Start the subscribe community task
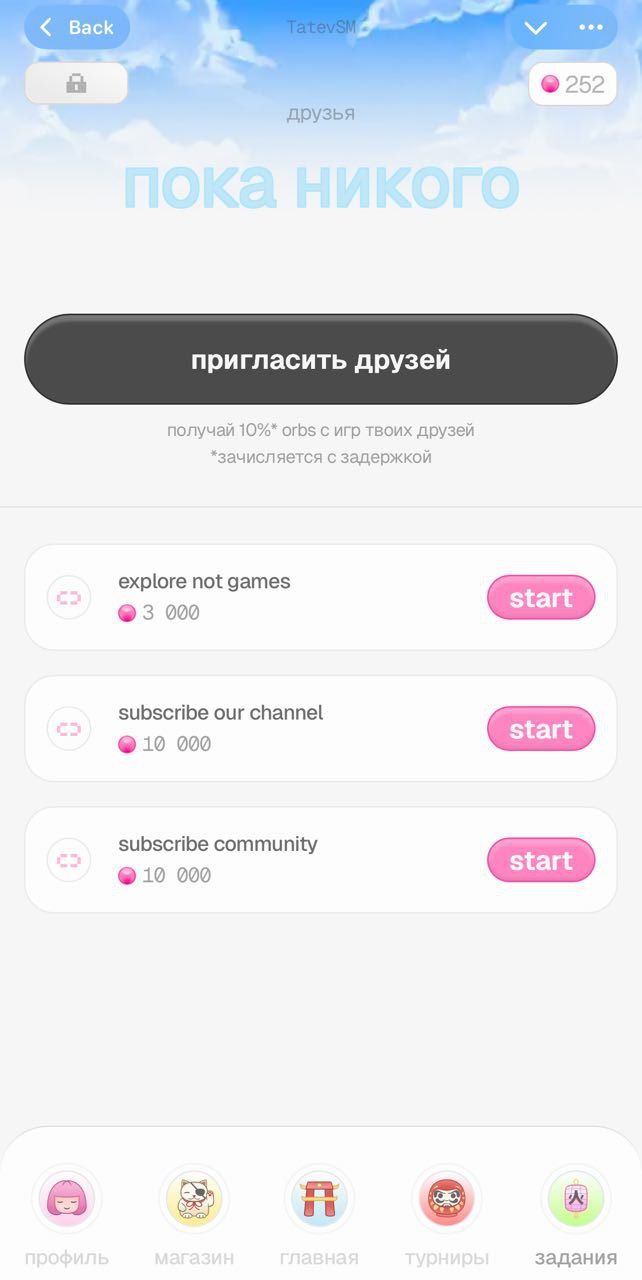 click(x=541, y=860)
